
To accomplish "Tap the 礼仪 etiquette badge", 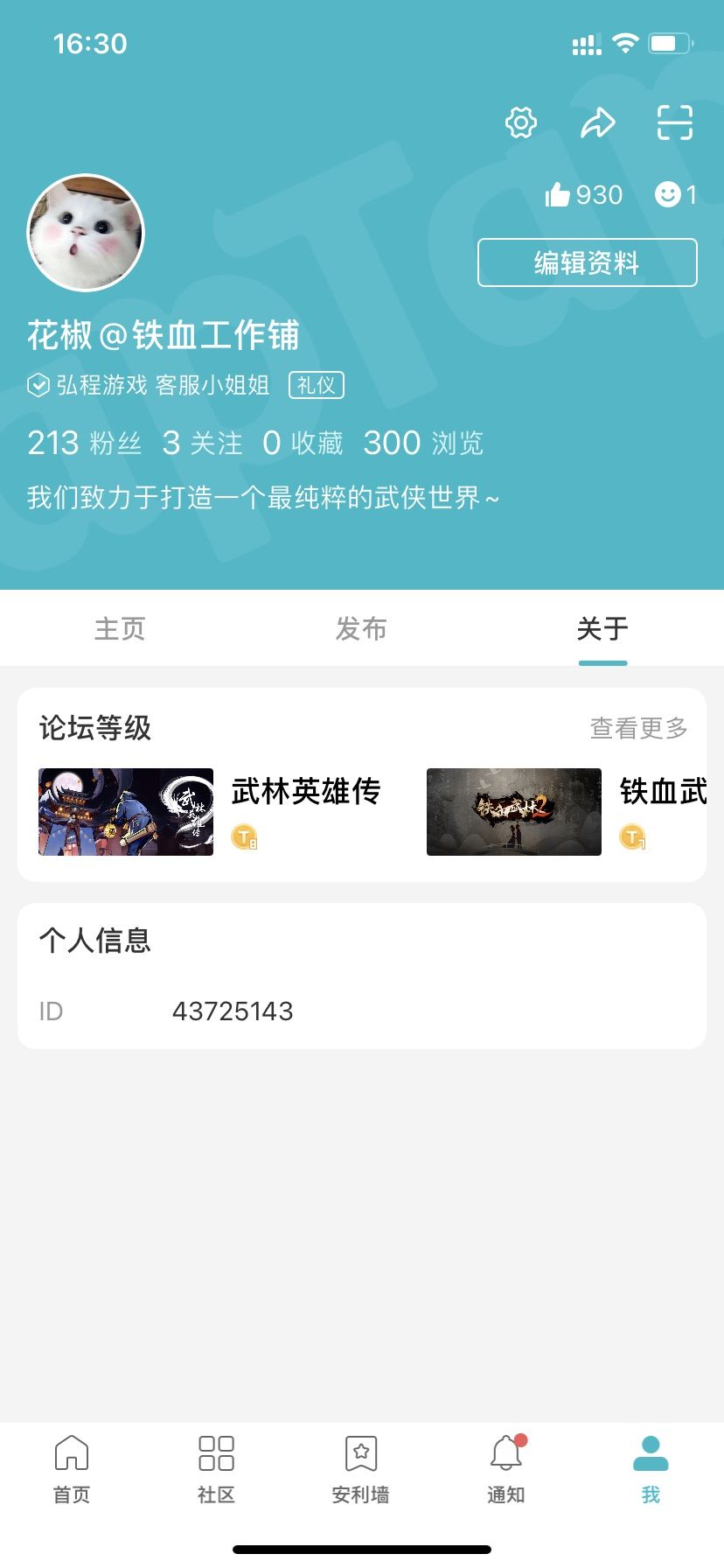I will click(316, 385).
